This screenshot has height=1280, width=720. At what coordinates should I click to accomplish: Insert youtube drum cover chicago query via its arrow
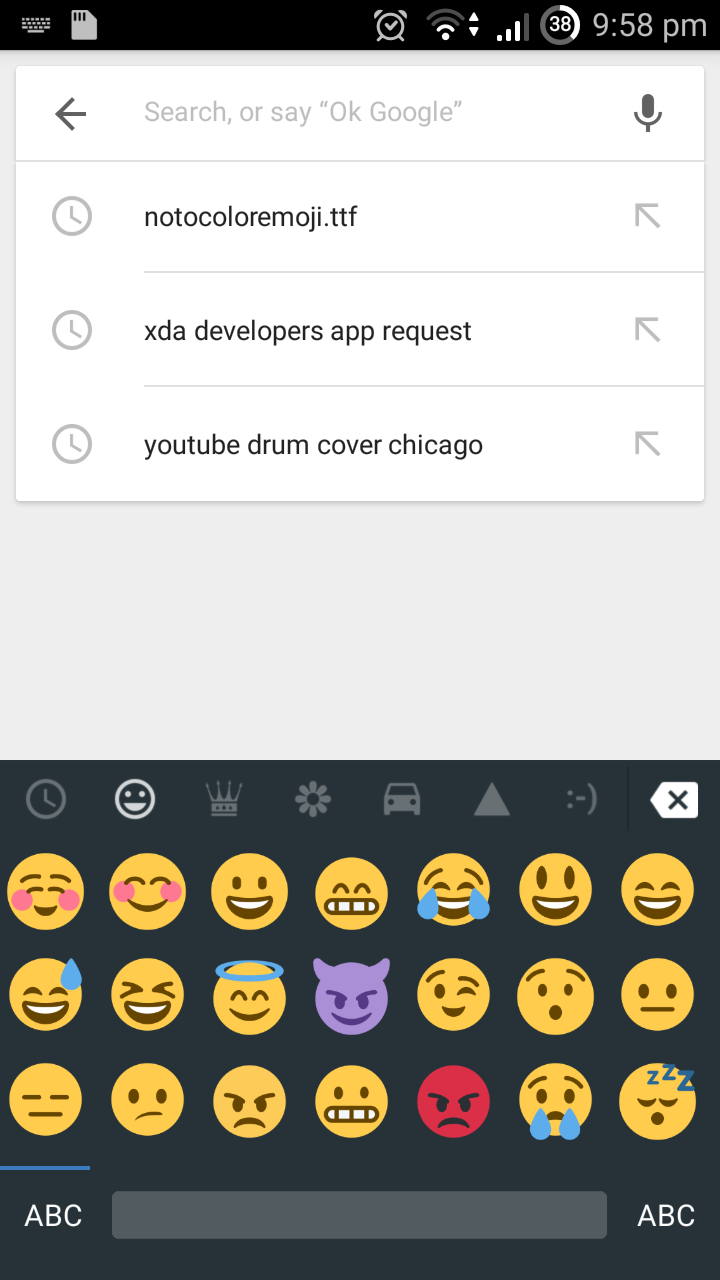(648, 444)
